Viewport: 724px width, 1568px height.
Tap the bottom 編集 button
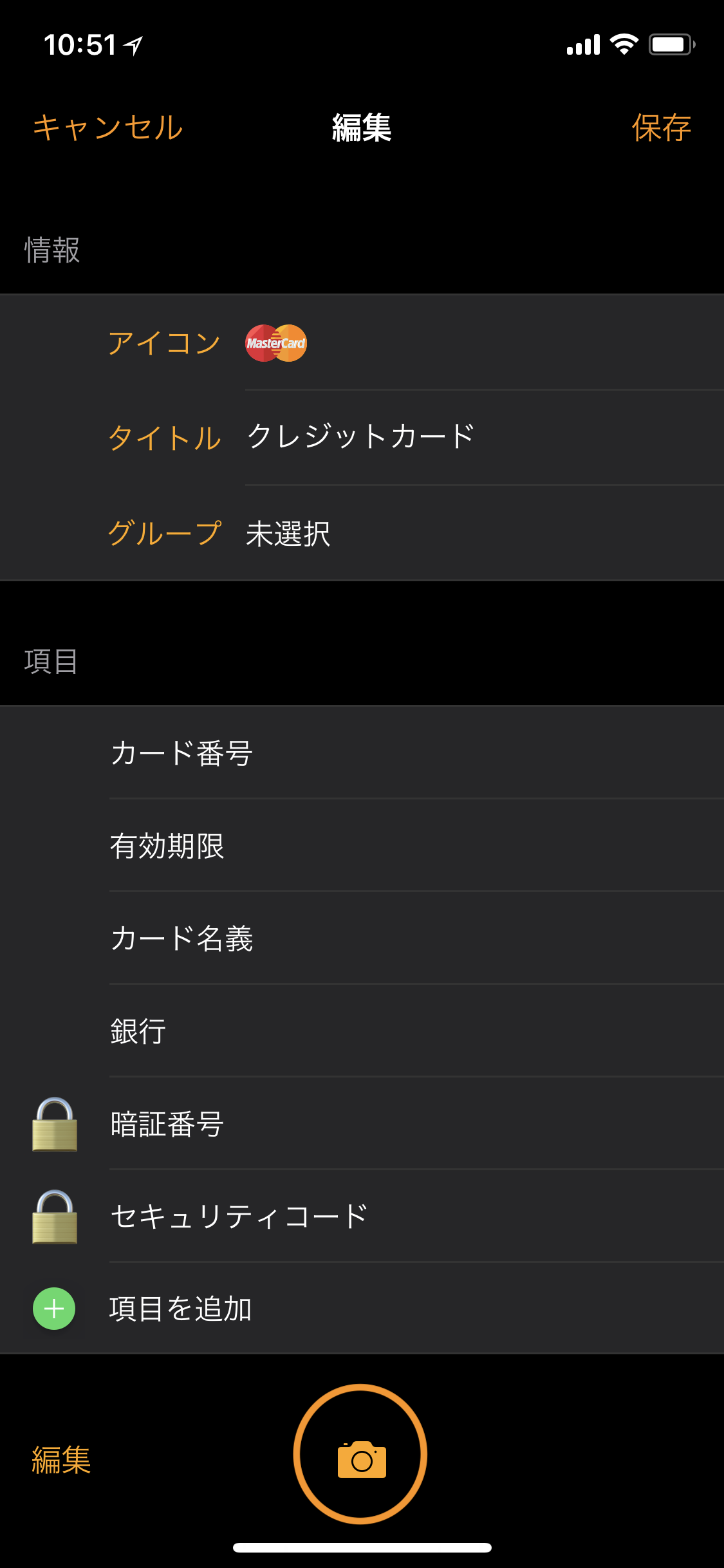(62, 1459)
